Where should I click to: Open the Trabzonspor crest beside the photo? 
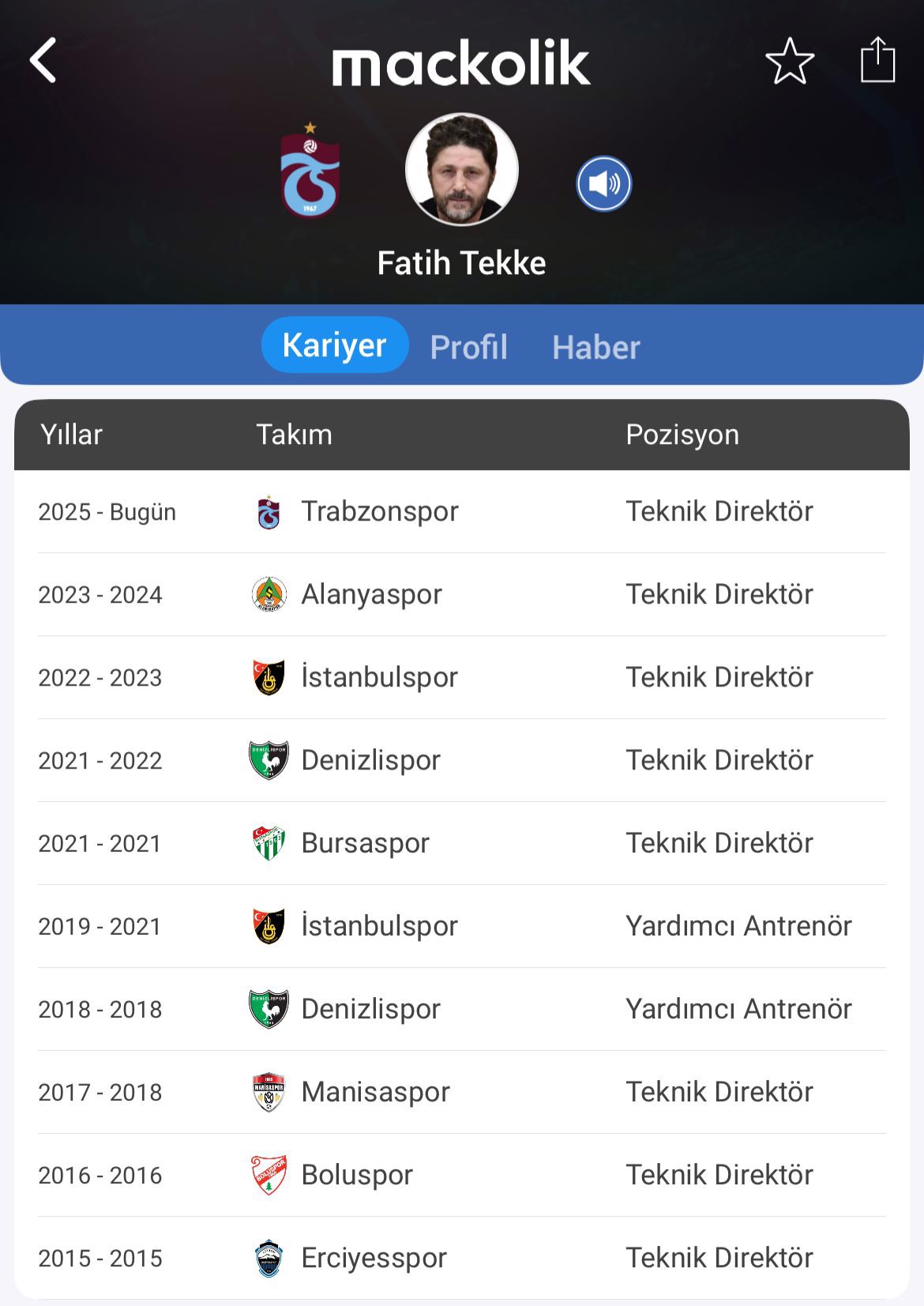click(310, 171)
